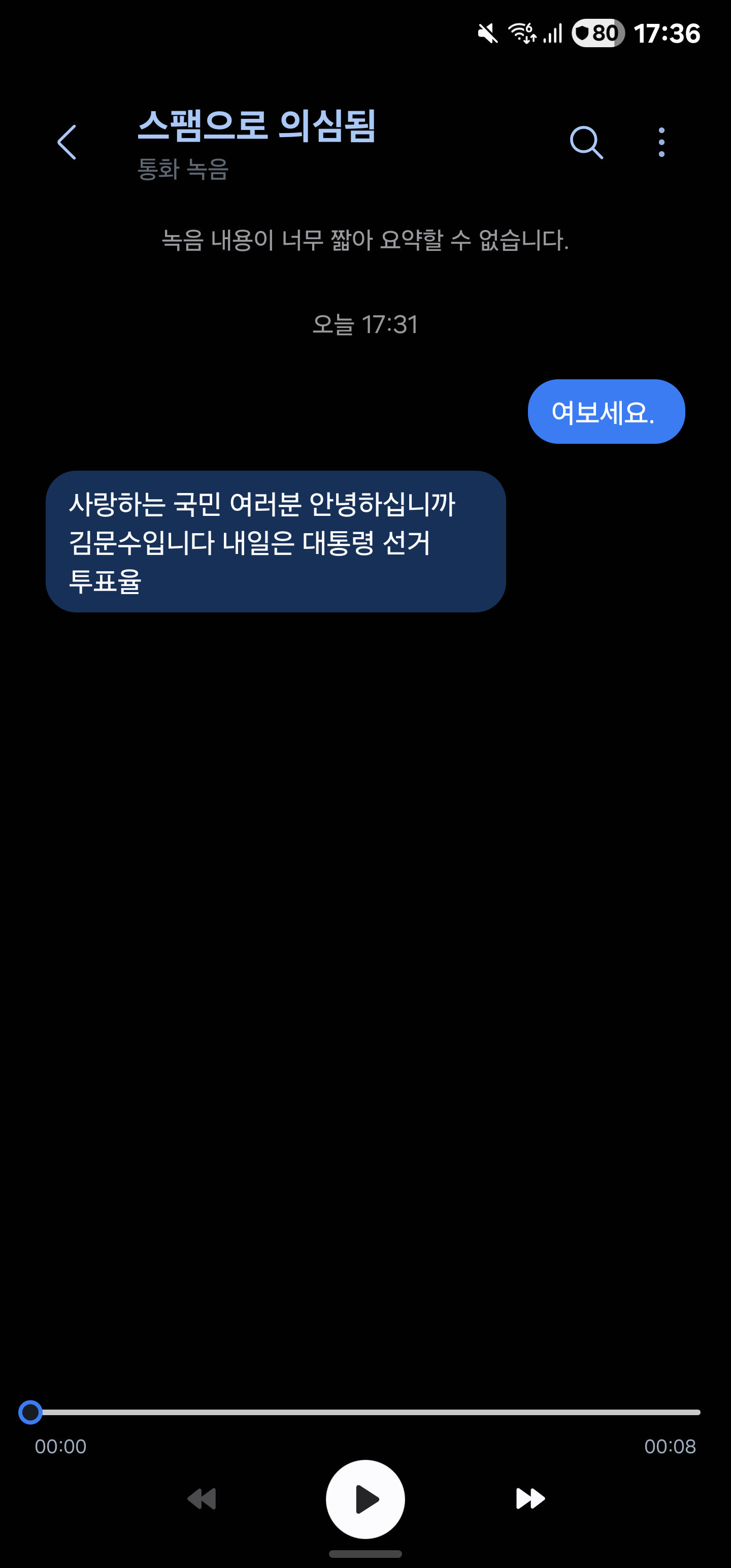Rewind the recording playback

[x=202, y=1498]
